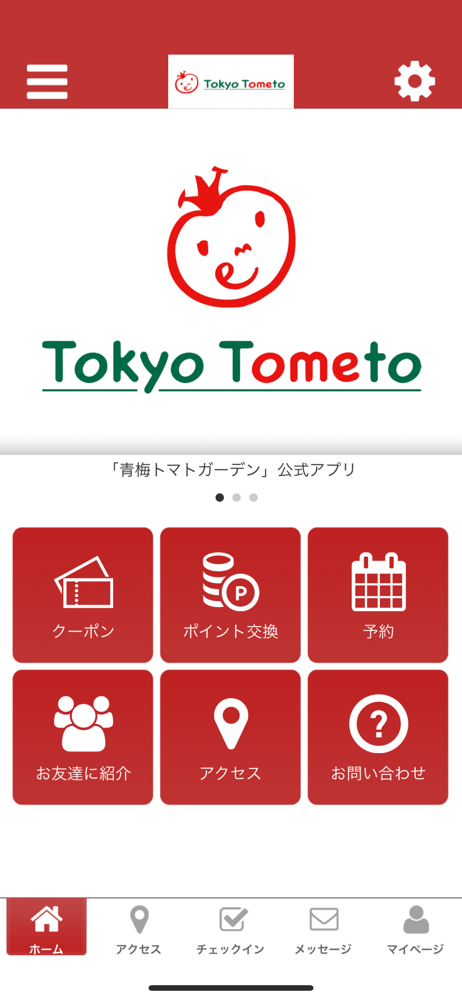Open the クーポン tile
Image resolution: width=462 pixels, height=1000 pixels.
coord(83,595)
